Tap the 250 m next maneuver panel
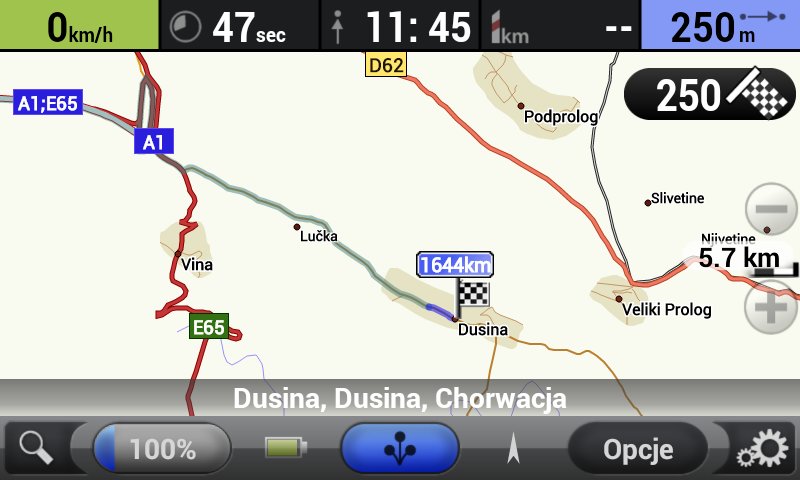Screen dimensions: 800x480 click(719, 25)
